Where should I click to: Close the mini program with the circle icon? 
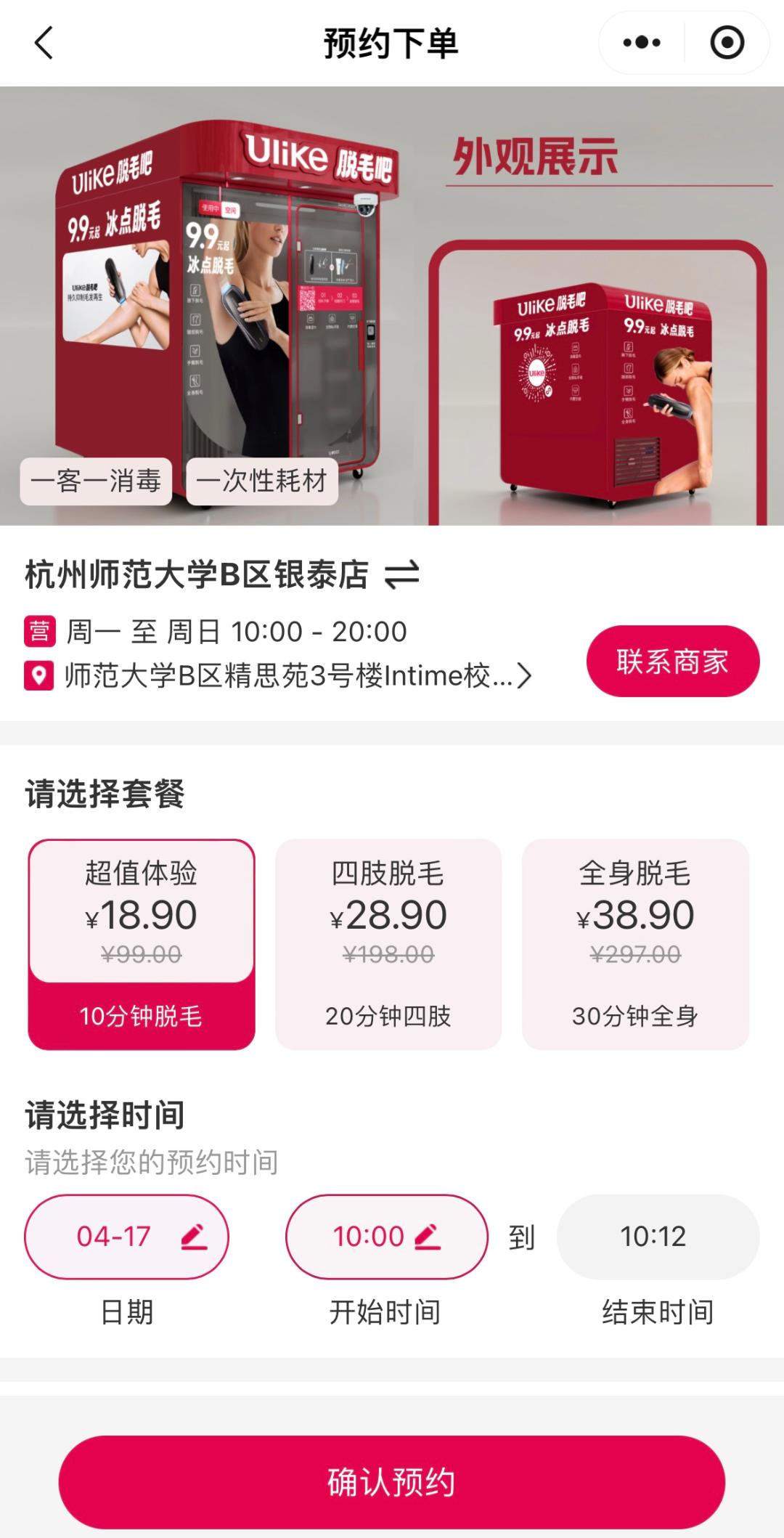point(727,43)
